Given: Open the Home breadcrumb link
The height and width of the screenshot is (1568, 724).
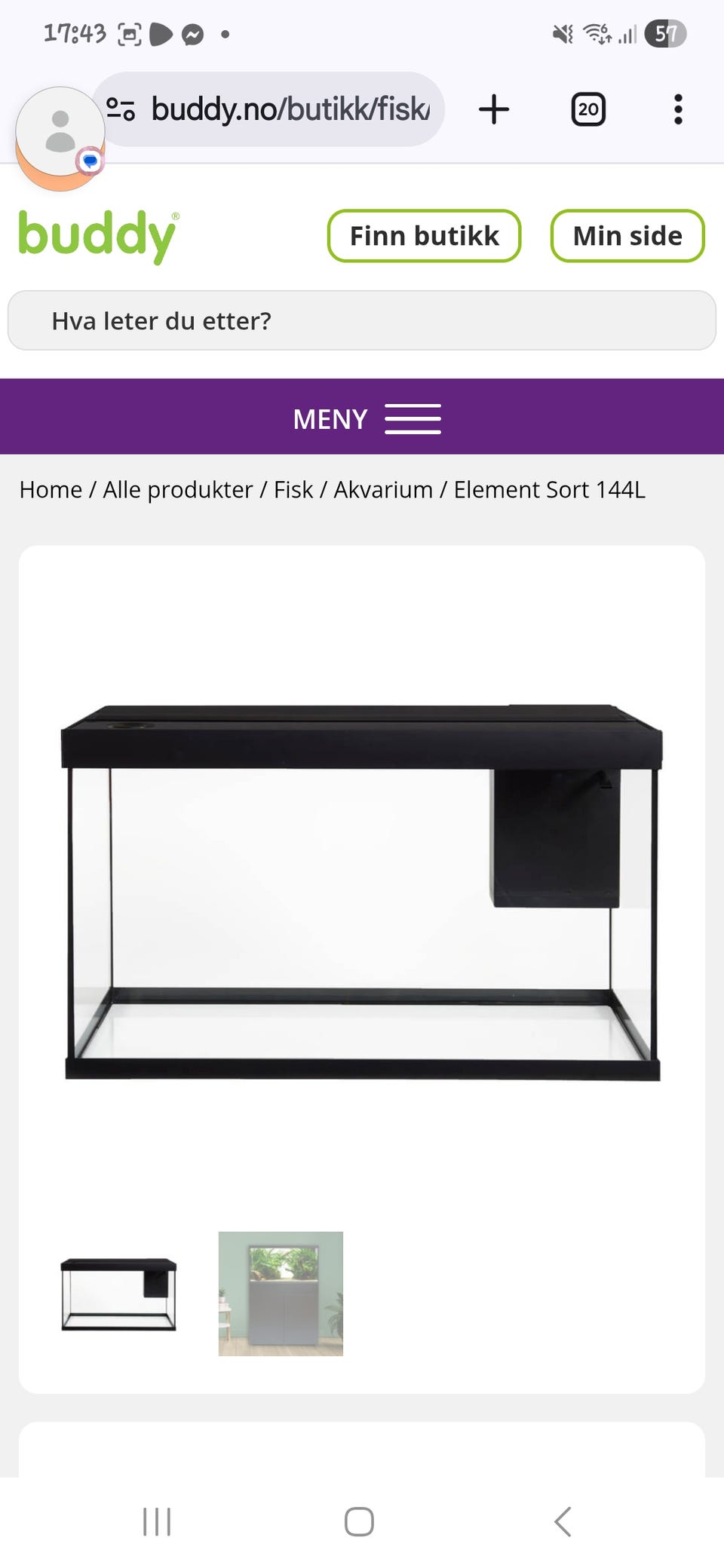Looking at the screenshot, I should coord(51,490).
